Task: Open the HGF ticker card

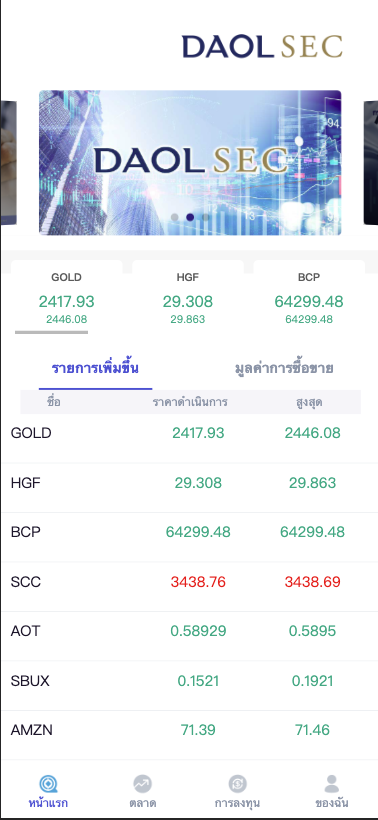Action: tap(188, 298)
